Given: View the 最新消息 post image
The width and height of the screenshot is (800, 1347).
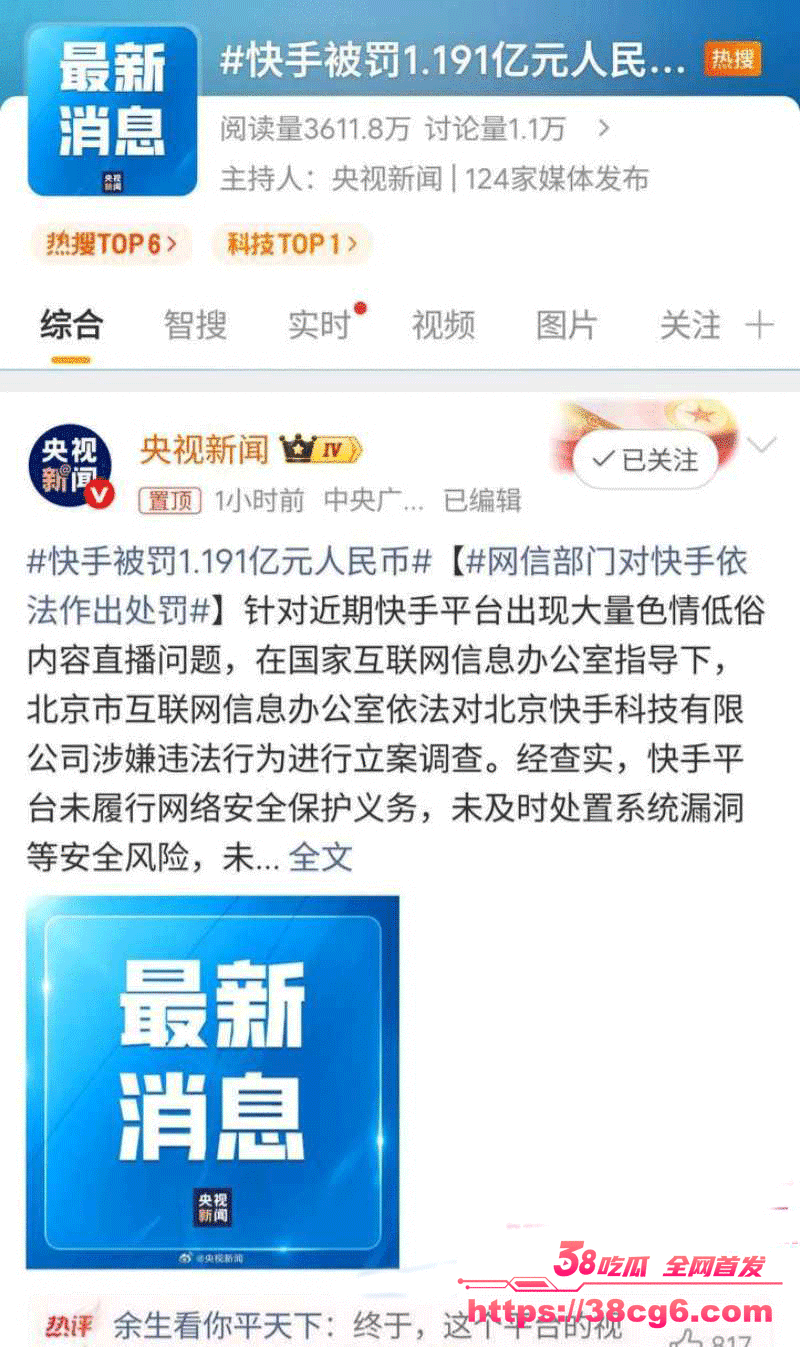Looking at the screenshot, I should tap(212, 1081).
